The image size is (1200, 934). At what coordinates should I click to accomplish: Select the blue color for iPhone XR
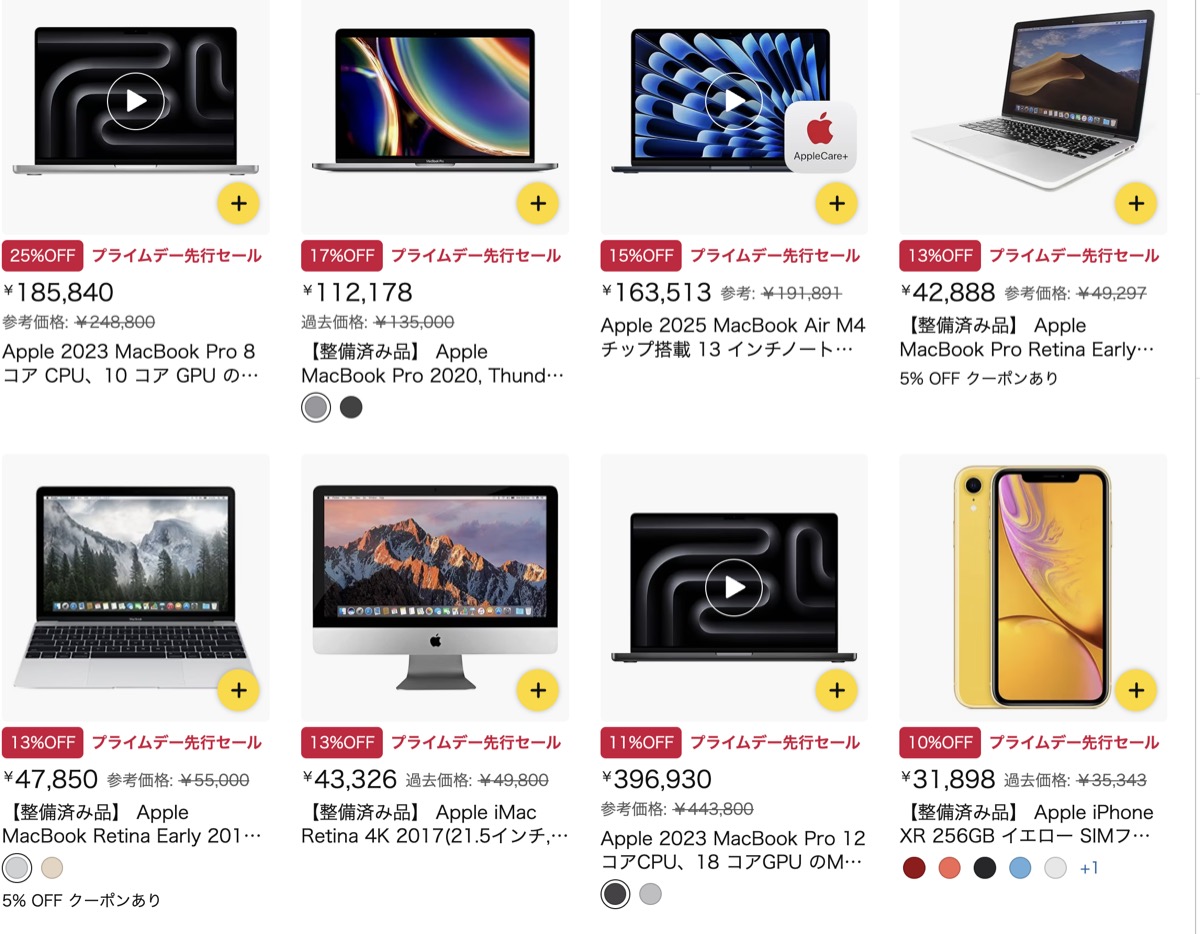click(1020, 868)
